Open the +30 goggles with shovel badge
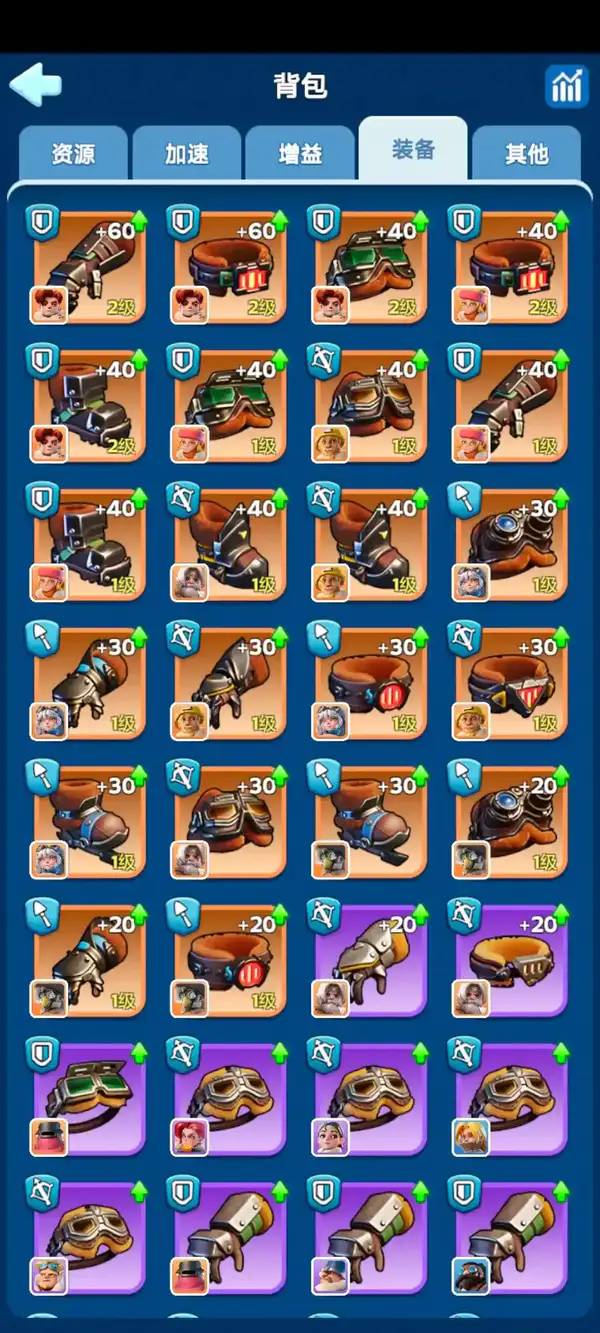This screenshot has width=600, height=1333. pyautogui.click(x=512, y=545)
